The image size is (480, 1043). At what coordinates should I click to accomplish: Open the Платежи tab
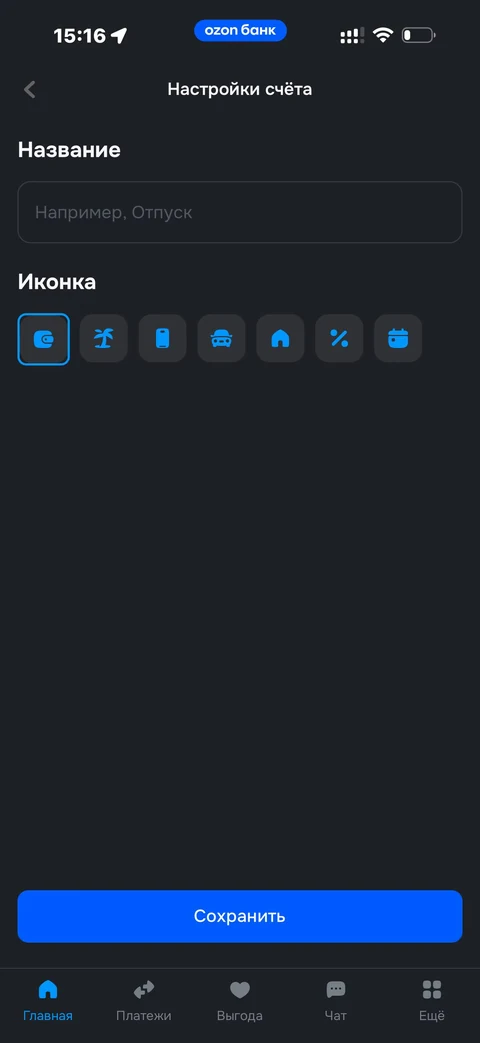tap(144, 1000)
